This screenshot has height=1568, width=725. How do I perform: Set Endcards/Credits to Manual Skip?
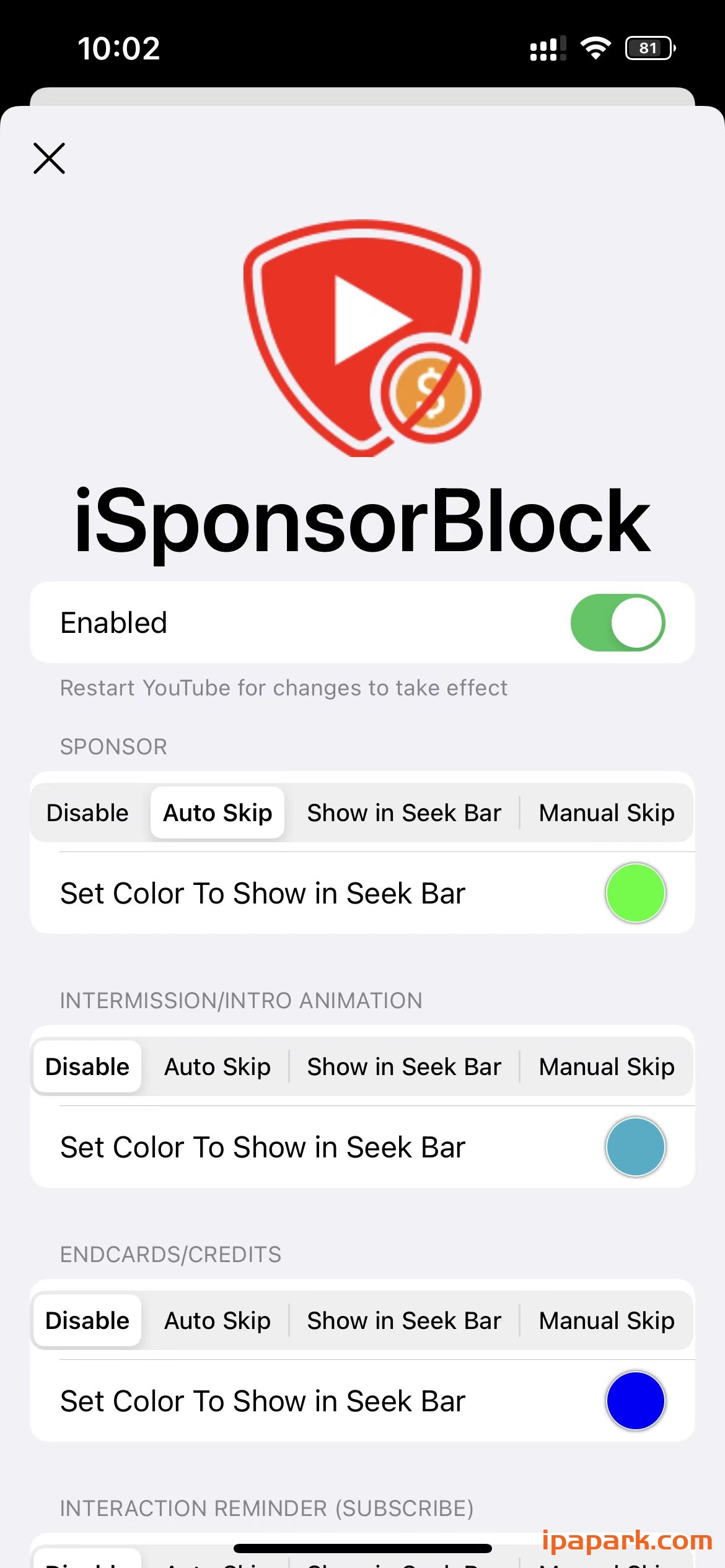607,1320
